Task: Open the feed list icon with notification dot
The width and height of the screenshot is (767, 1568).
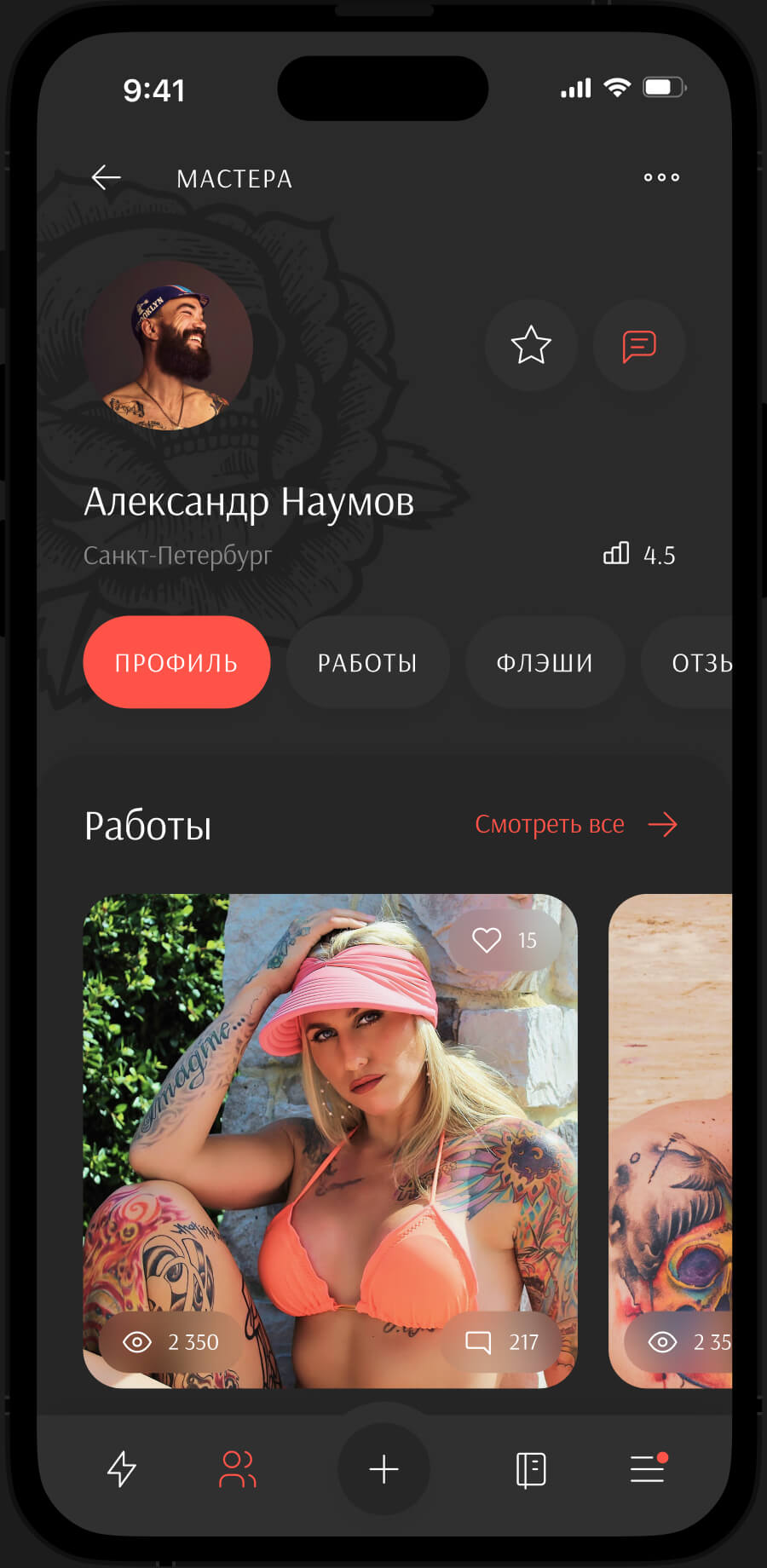Action: click(x=648, y=1469)
